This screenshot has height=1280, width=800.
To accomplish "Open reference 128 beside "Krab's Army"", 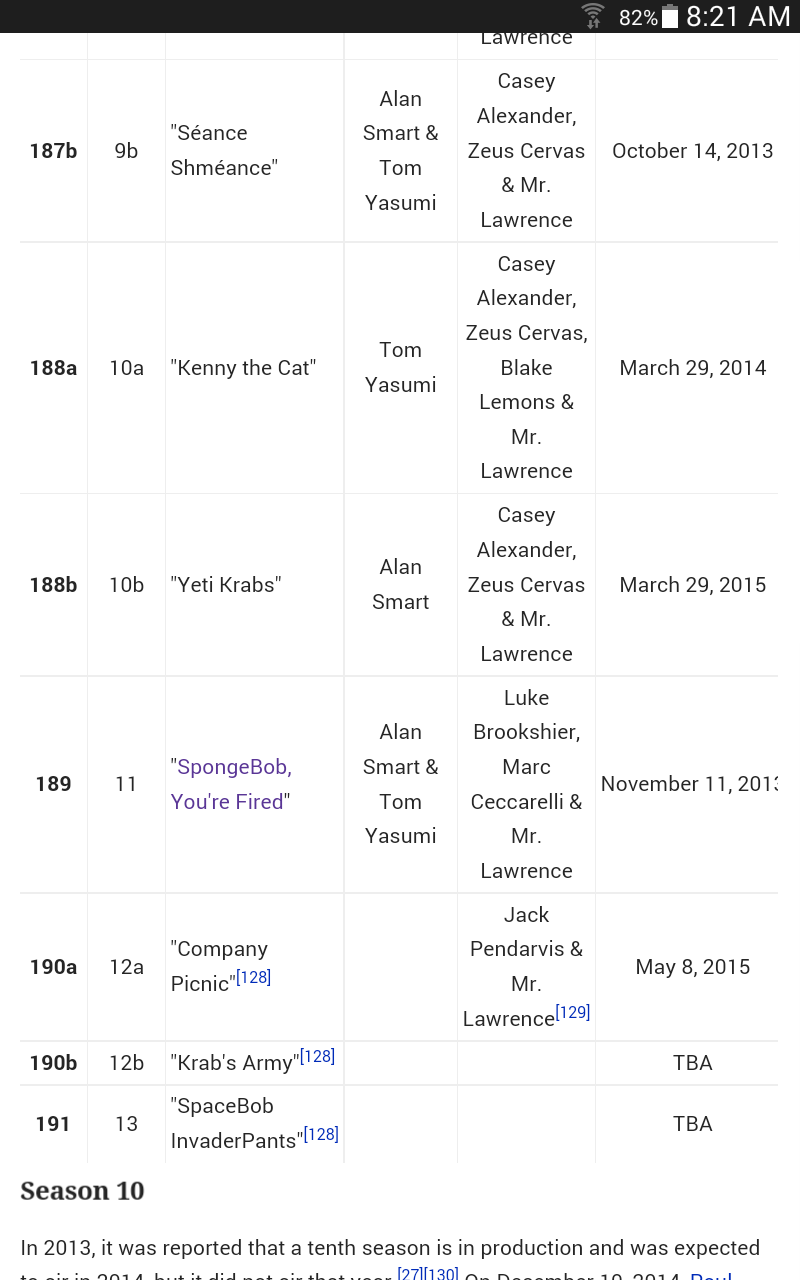I will (x=318, y=1056).
